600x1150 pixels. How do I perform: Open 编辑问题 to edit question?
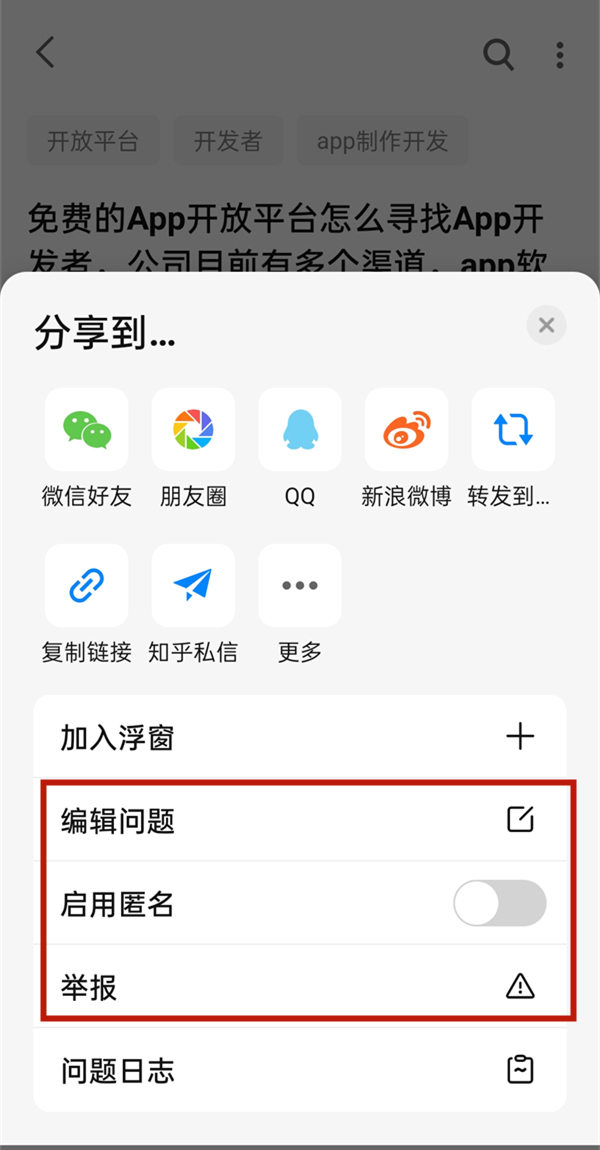(x=300, y=821)
